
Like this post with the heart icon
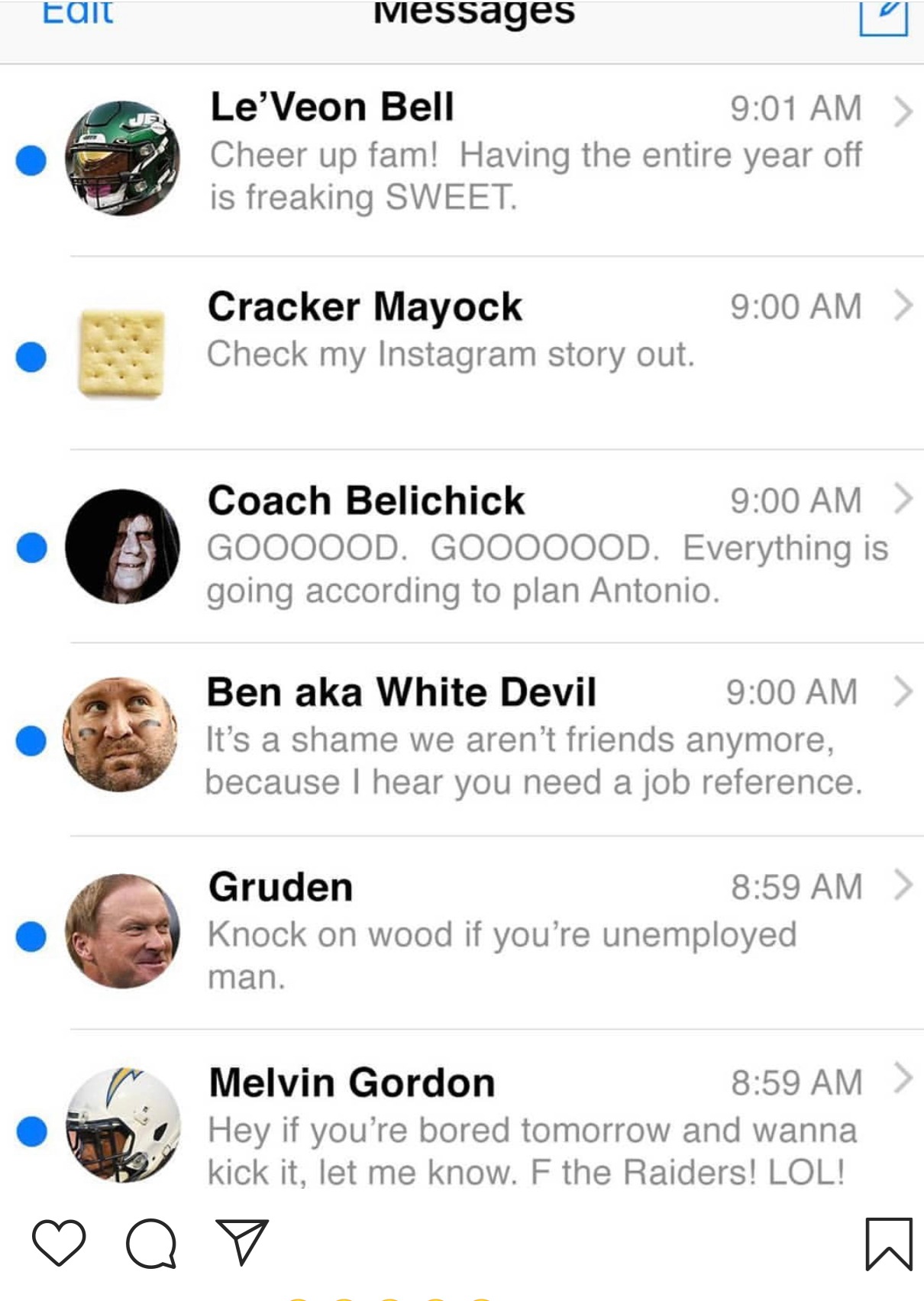pos(59,1242)
